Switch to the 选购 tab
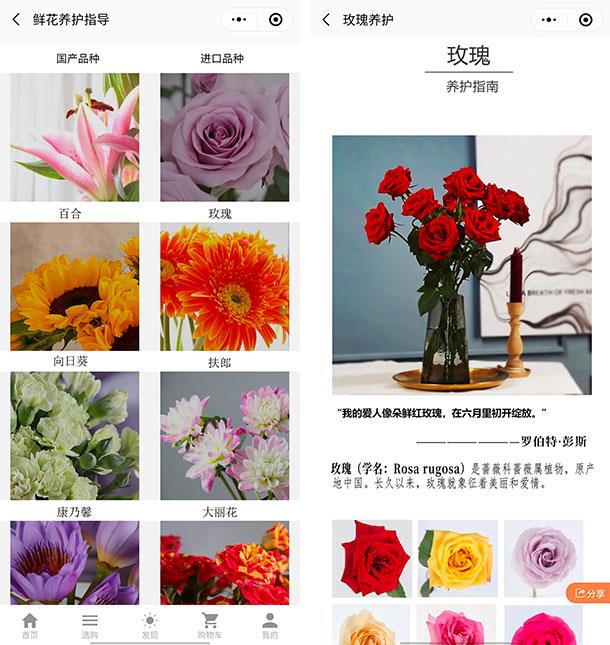This screenshot has width=610, height=645. point(90,626)
